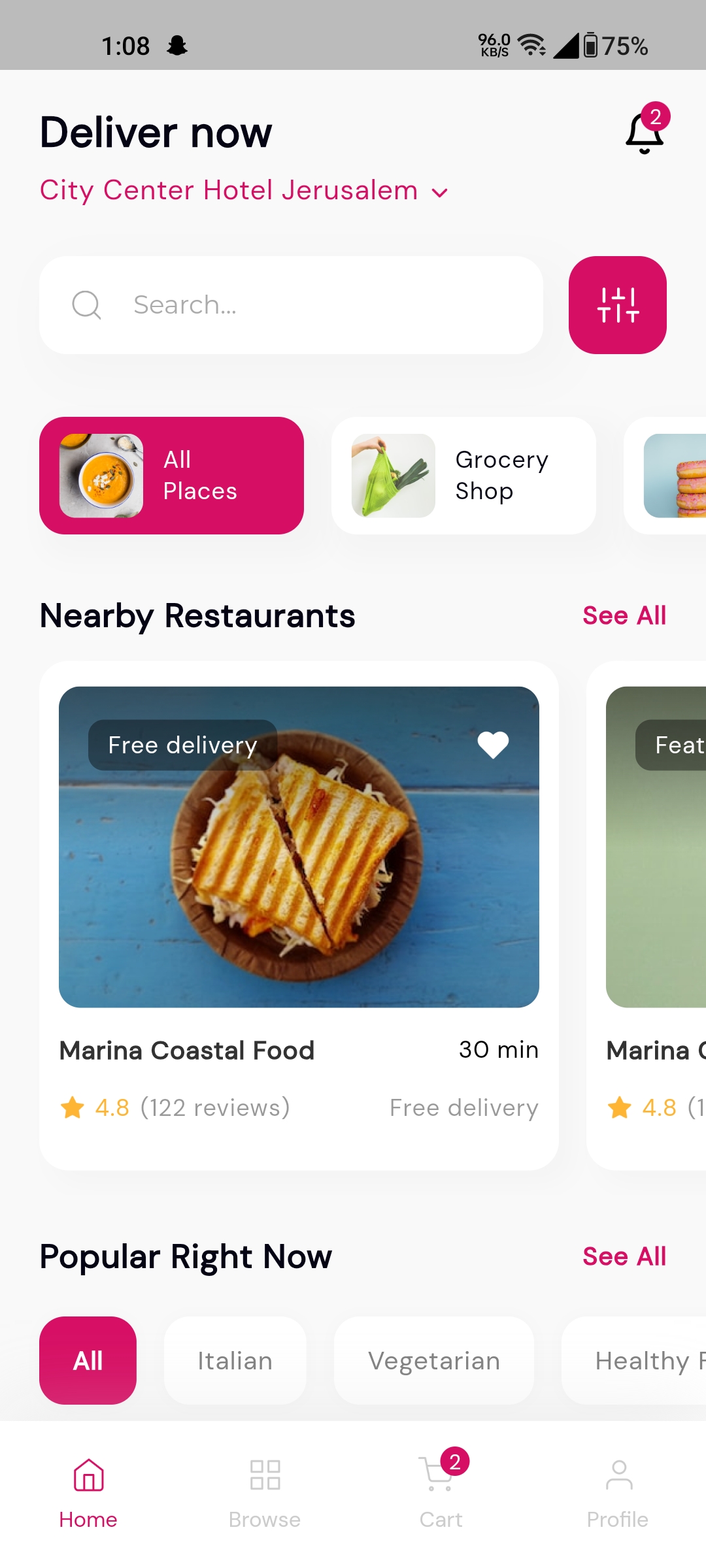Enable the Italian cuisine filter chip
Image resolution: width=706 pixels, height=1568 pixels.
click(235, 1361)
